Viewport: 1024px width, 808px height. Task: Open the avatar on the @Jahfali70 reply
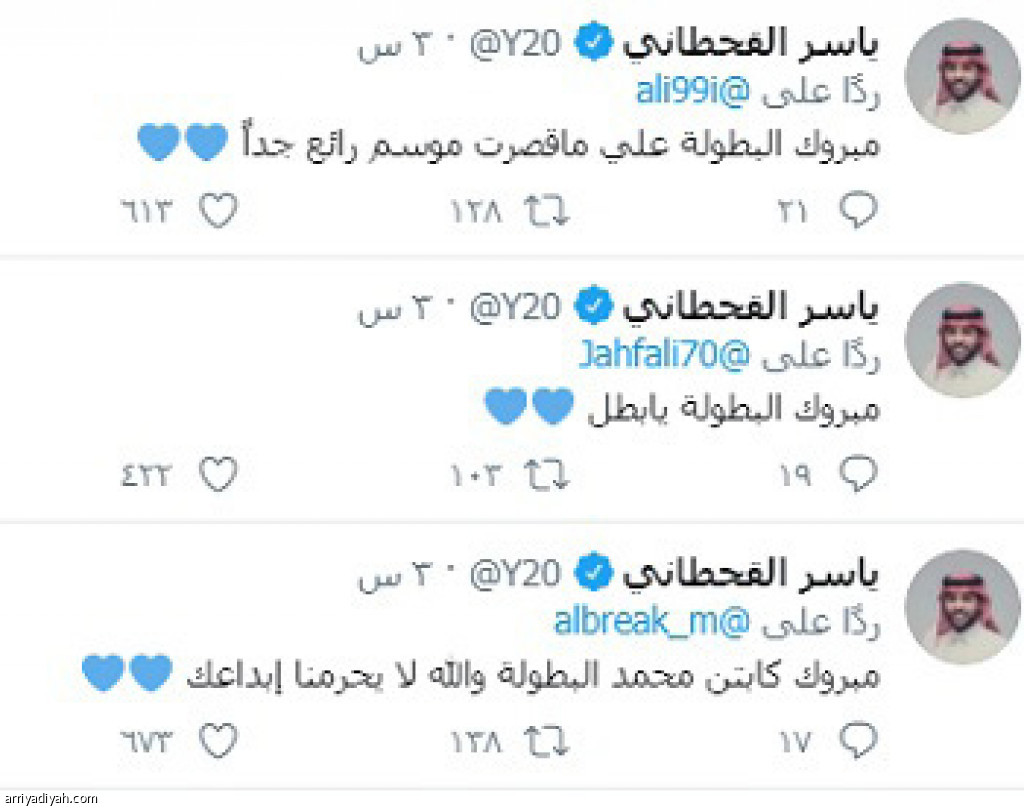961,339
